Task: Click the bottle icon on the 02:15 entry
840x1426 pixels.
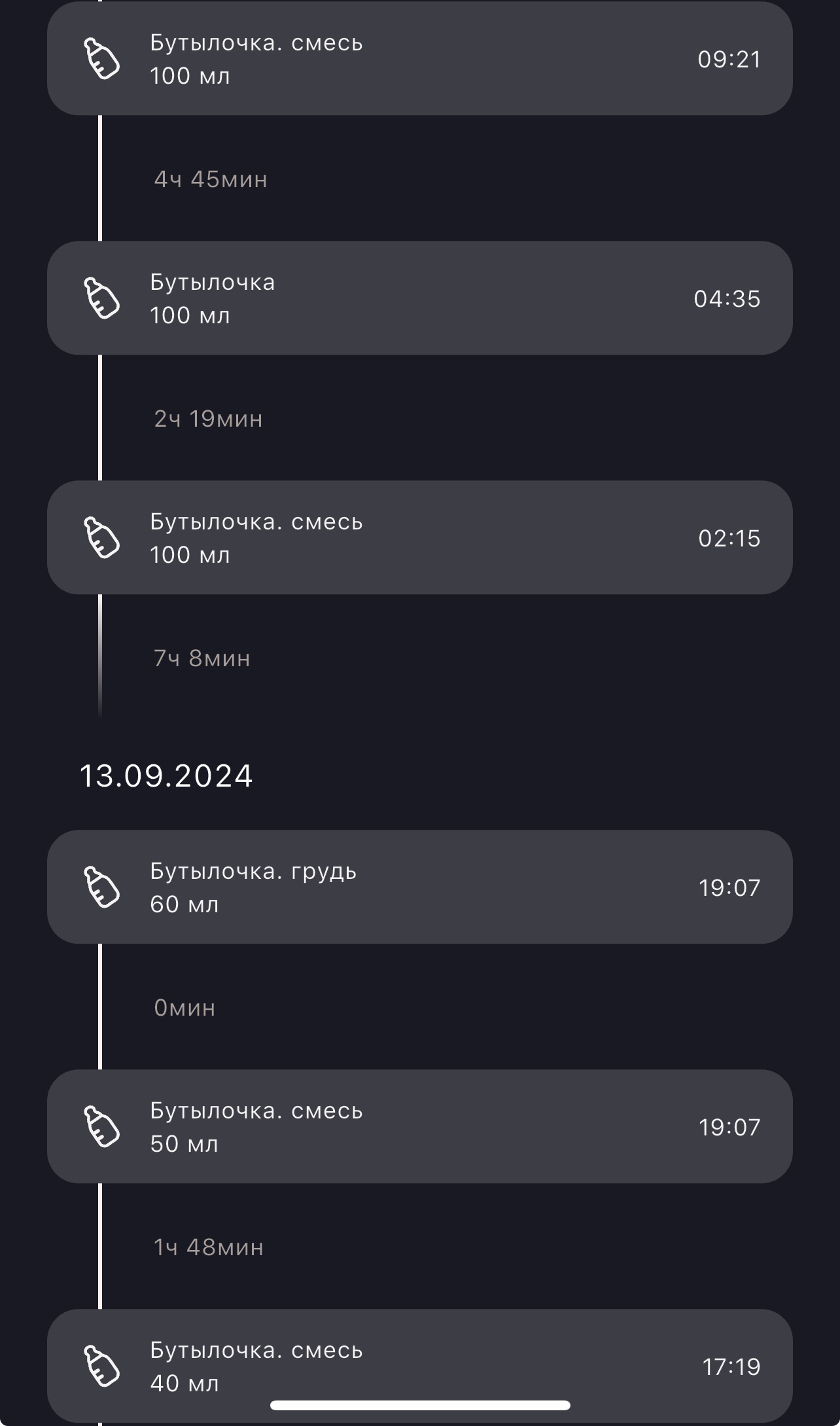Action: (x=103, y=538)
